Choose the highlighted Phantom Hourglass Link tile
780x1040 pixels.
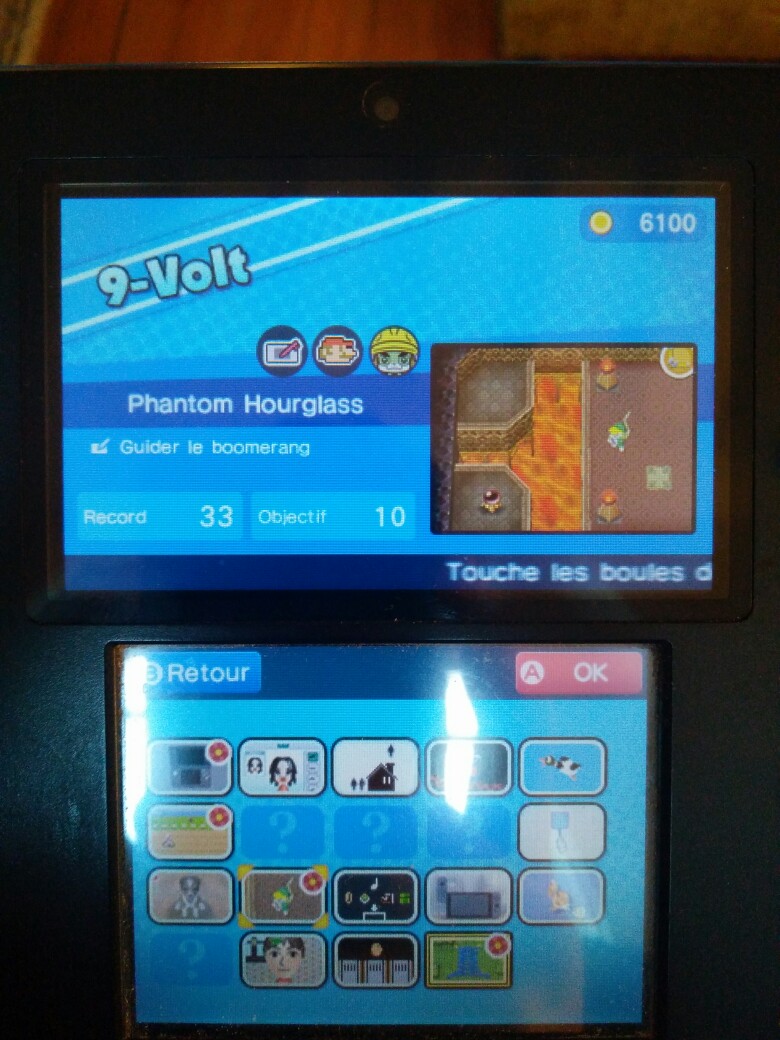pos(284,896)
